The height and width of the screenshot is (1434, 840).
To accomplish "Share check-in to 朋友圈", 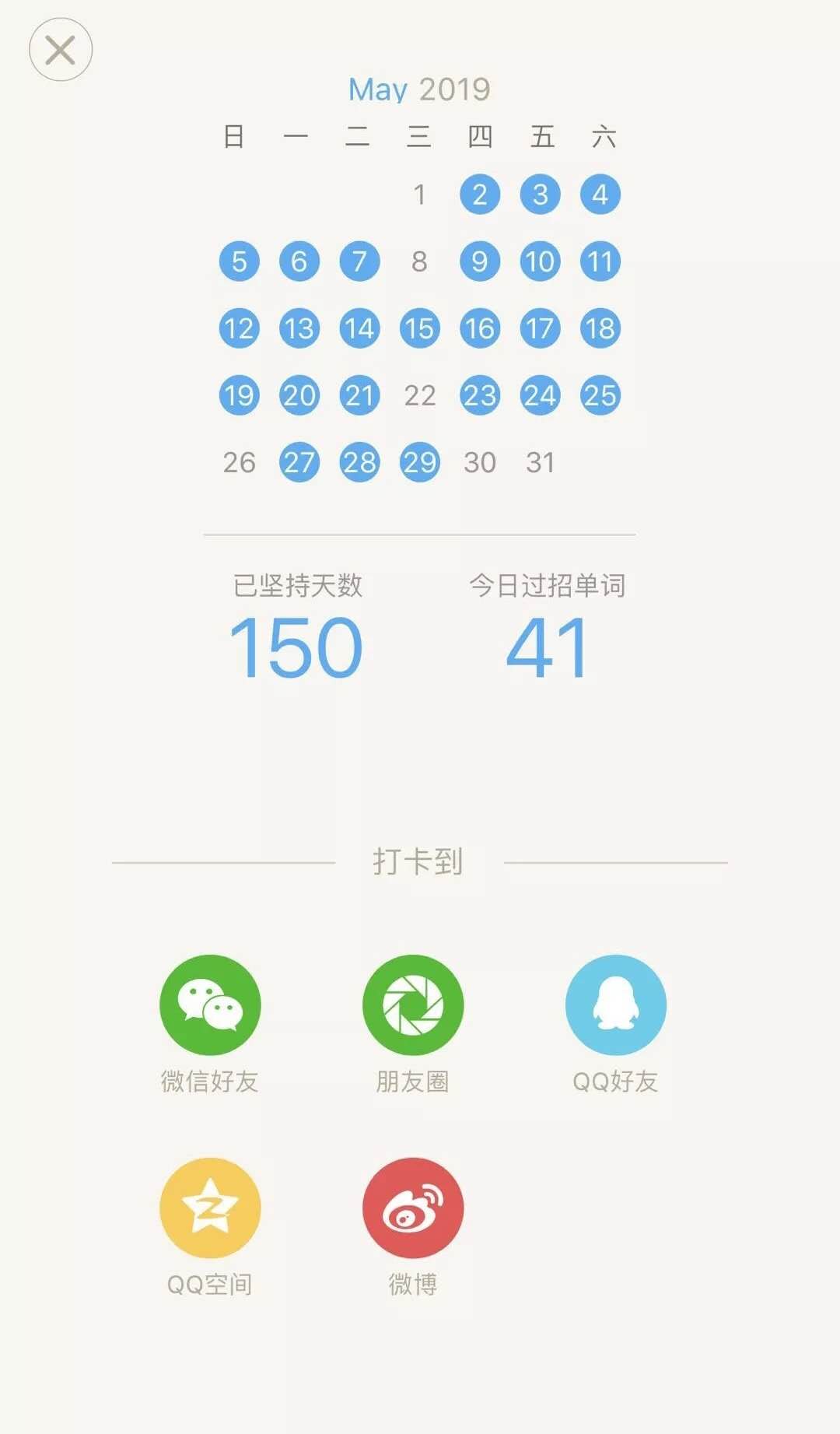I will (x=413, y=1005).
